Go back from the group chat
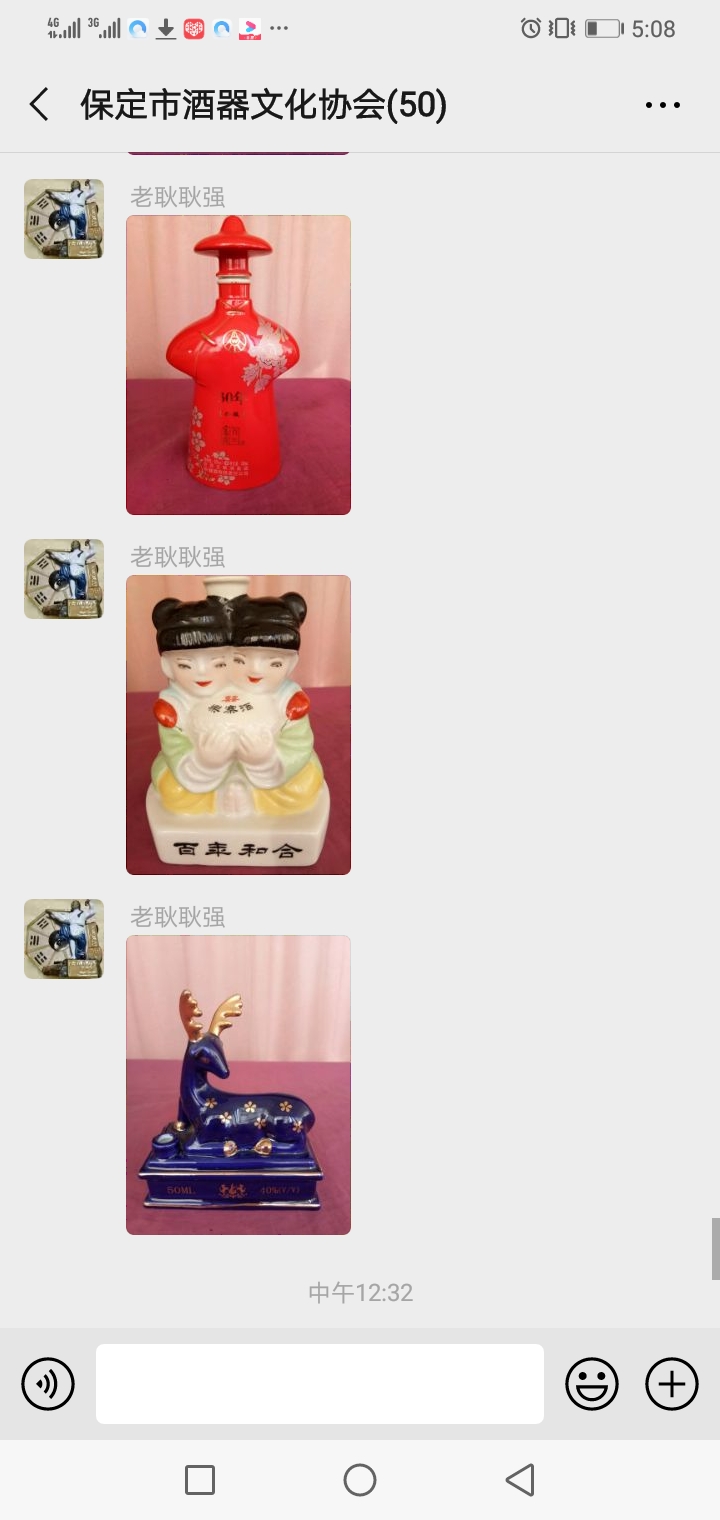Image resolution: width=720 pixels, height=1520 pixels. [39, 104]
